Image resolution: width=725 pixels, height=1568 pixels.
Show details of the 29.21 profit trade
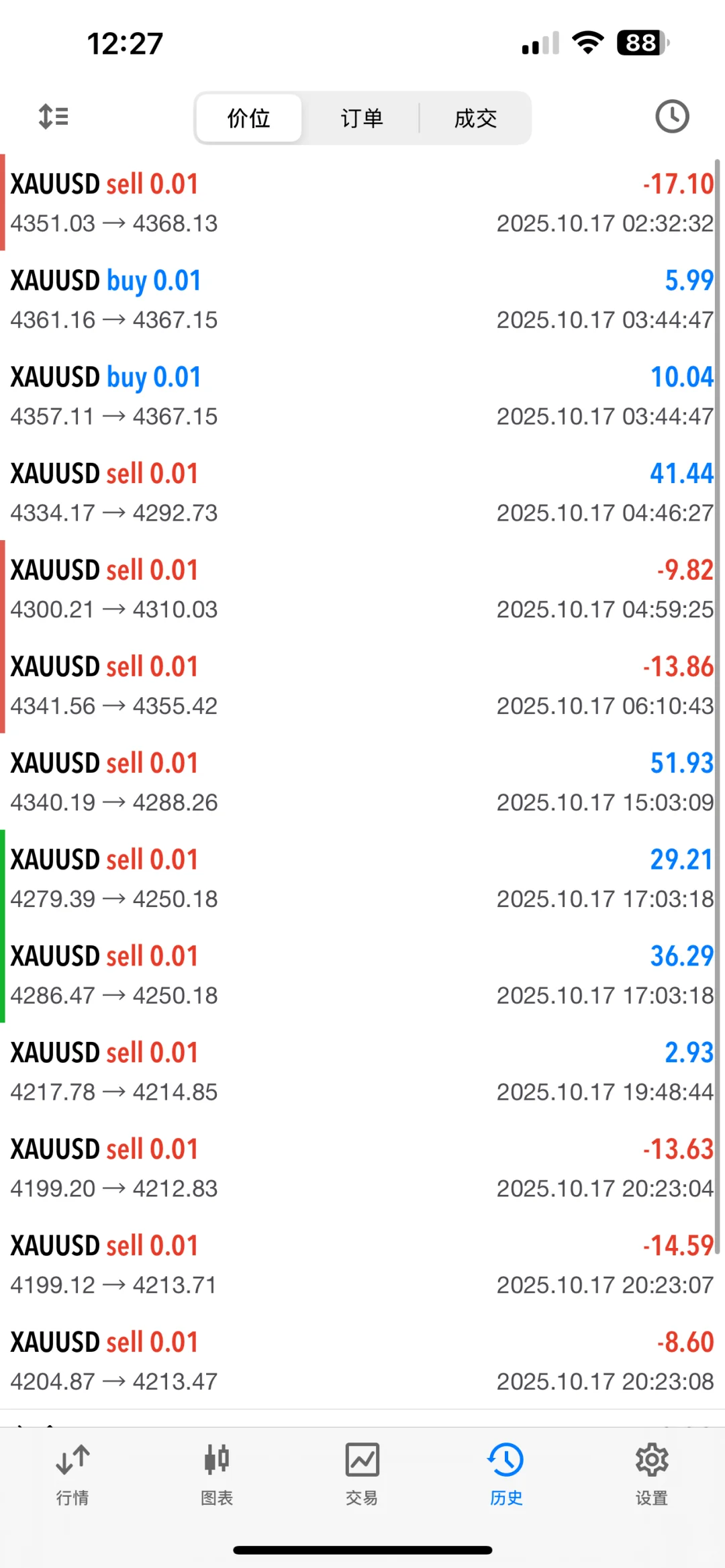[x=362, y=879]
